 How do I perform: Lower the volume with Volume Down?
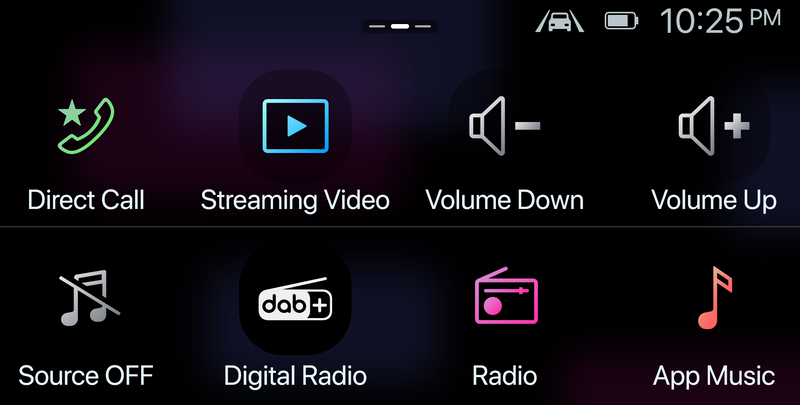504,126
